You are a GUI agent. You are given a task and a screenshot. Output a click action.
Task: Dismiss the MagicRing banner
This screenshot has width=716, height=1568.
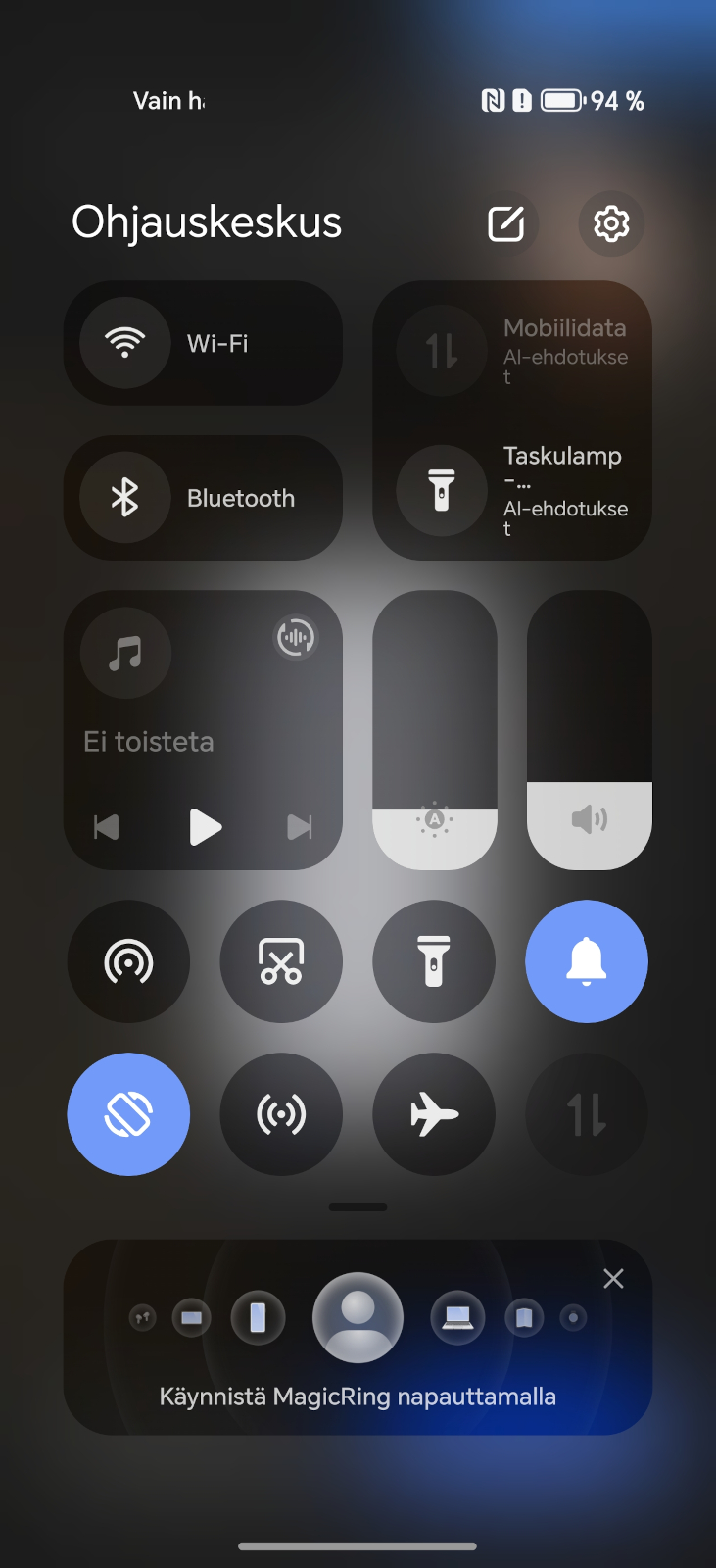[x=613, y=1278]
